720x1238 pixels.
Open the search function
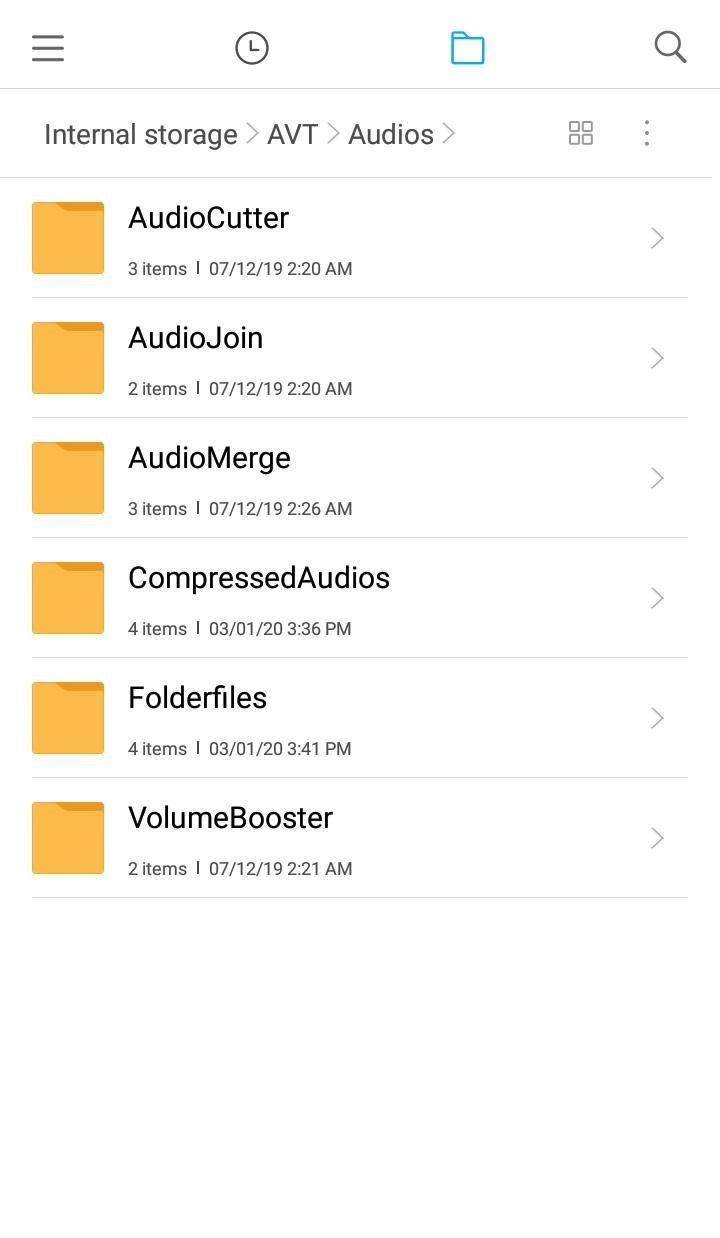pyautogui.click(x=669, y=47)
